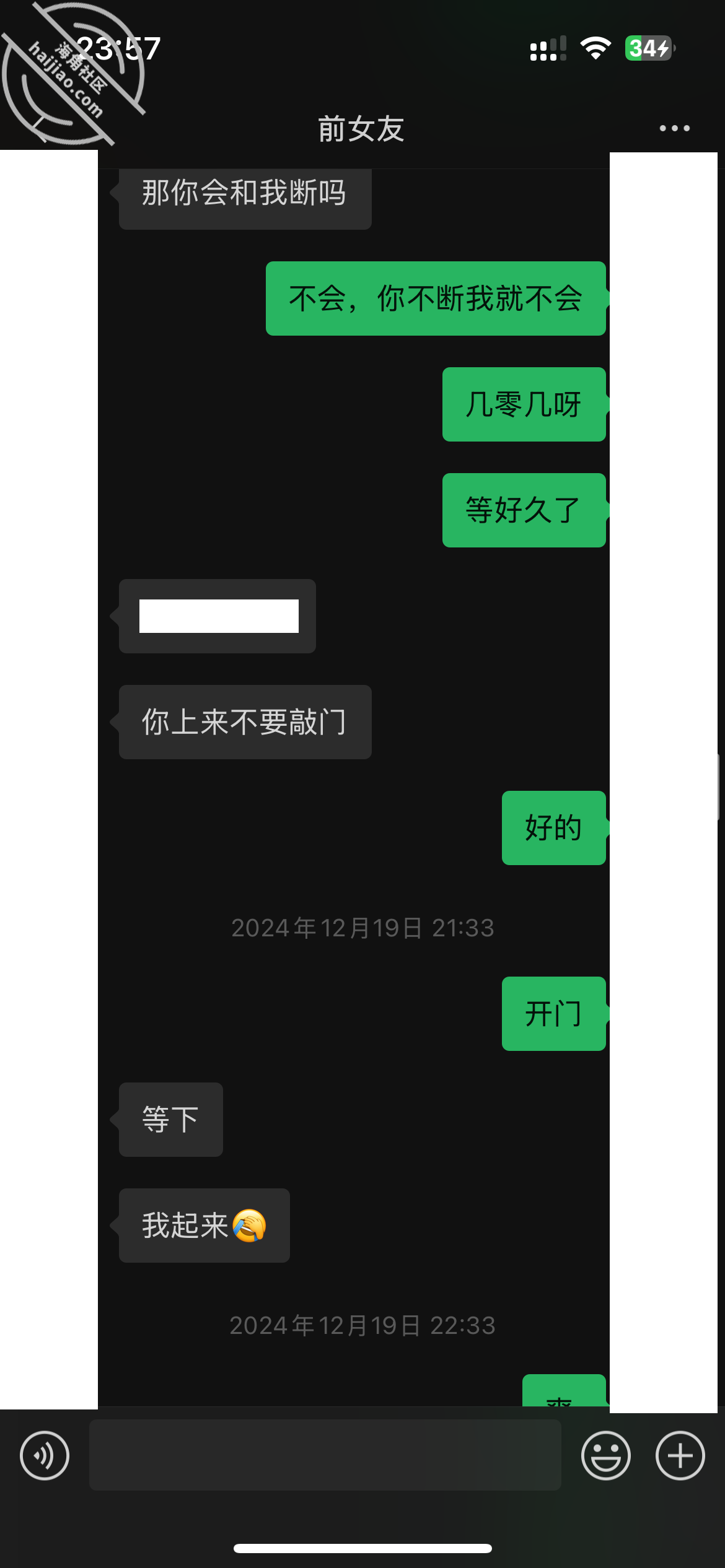The width and height of the screenshot is (725, 1568).
Task: Open the emoji sticker panel
Action: click(605, 1455)
